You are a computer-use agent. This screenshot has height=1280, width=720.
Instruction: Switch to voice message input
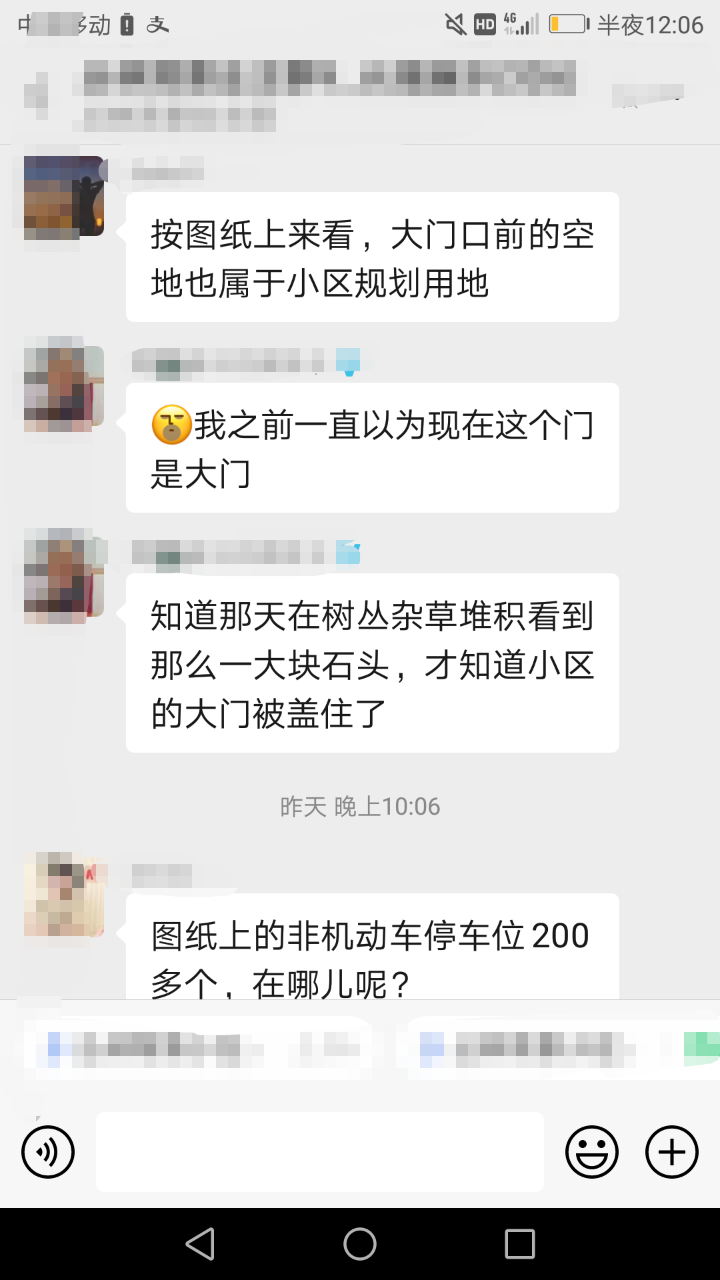pos(47,1152)
